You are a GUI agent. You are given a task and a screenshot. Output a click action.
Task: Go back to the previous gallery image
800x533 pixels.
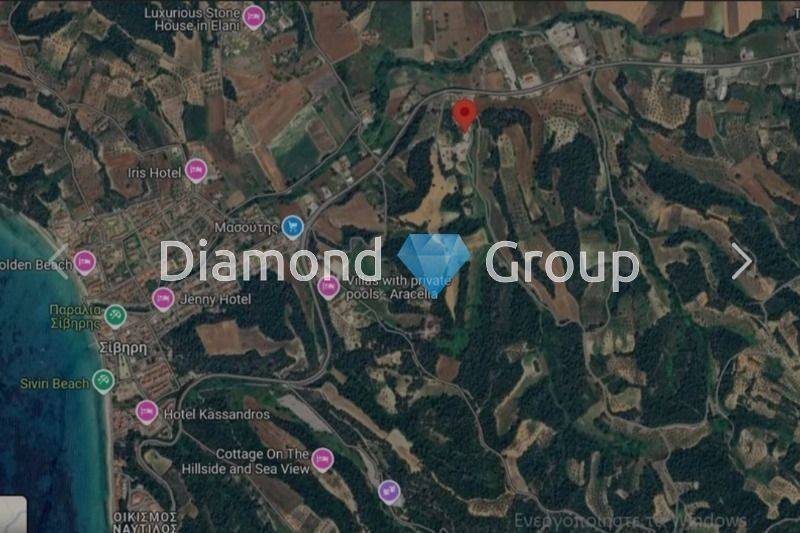(58, 261)
